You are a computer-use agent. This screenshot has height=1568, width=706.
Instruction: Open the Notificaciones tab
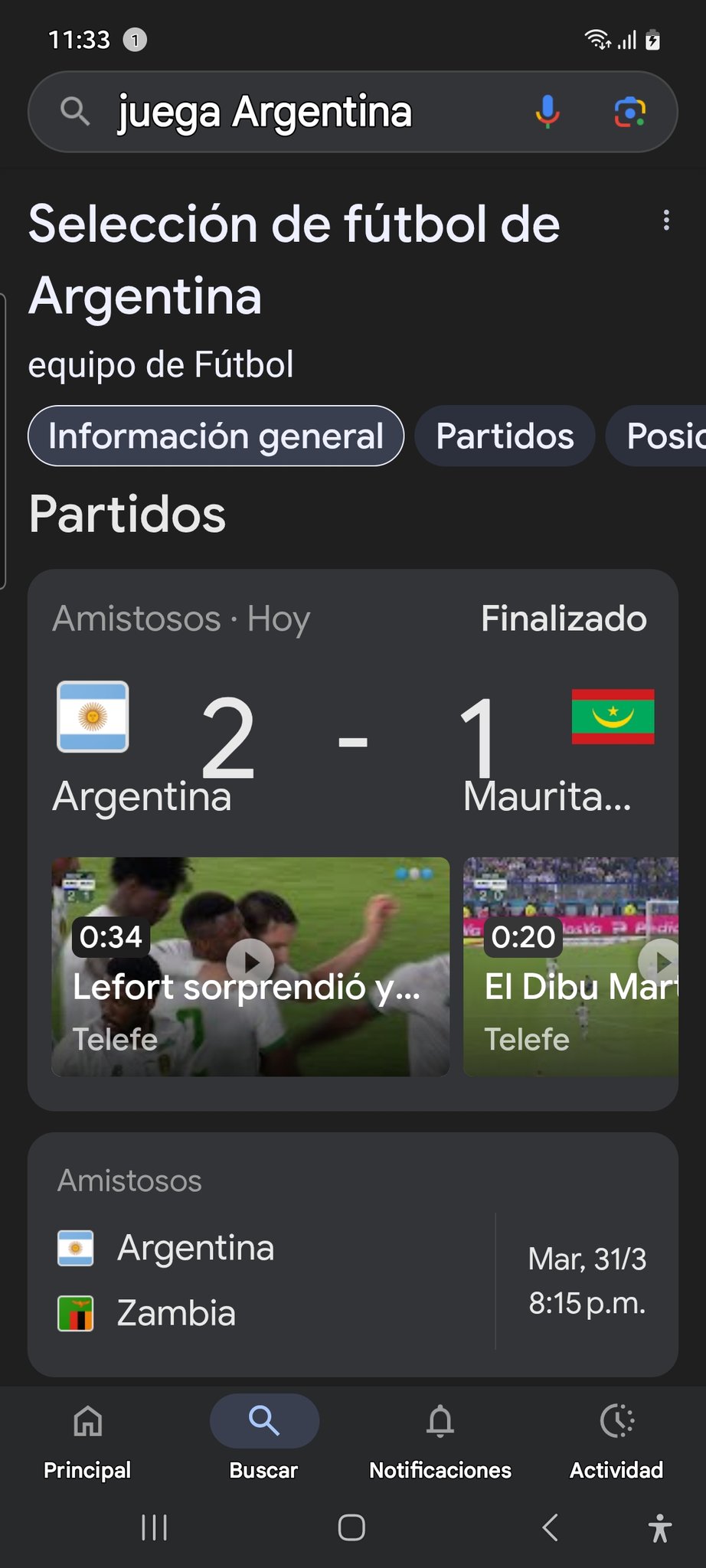(x=440, y=1439)
